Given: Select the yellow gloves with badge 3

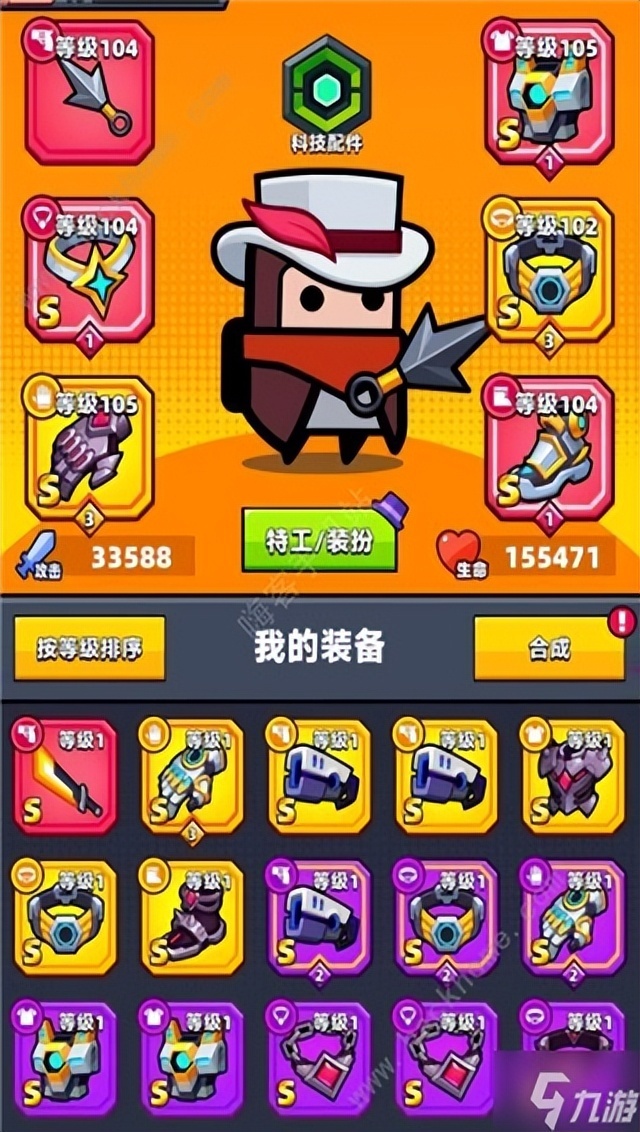Looking at the screenshot, I should point(191,777).
